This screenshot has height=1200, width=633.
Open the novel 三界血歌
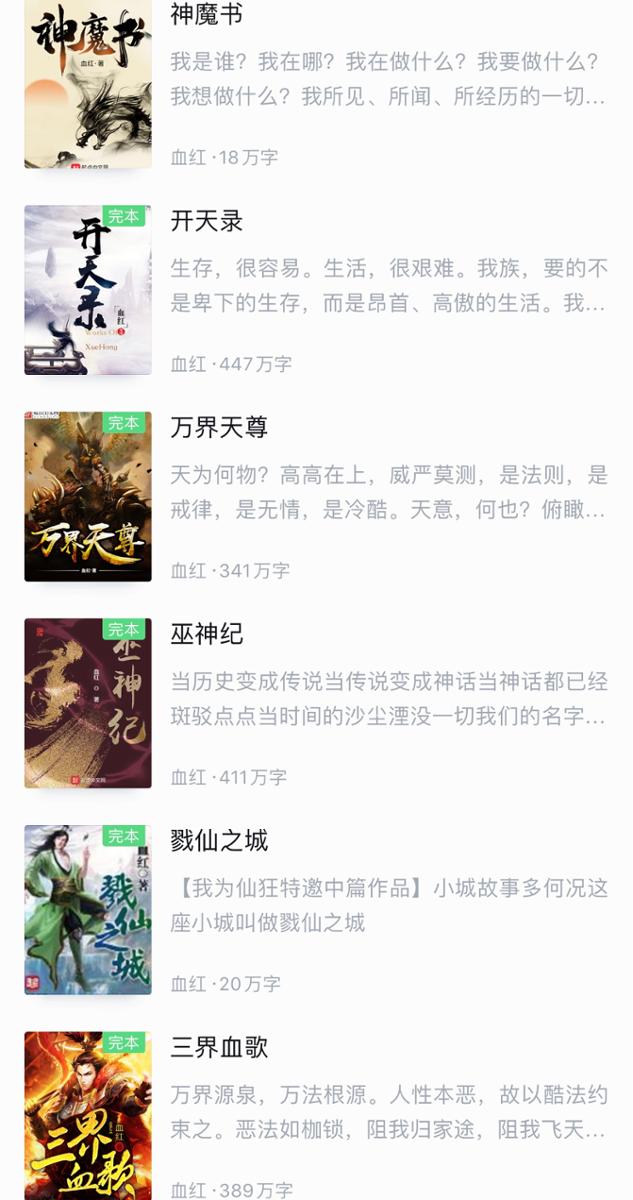(x=219, y=1047)
